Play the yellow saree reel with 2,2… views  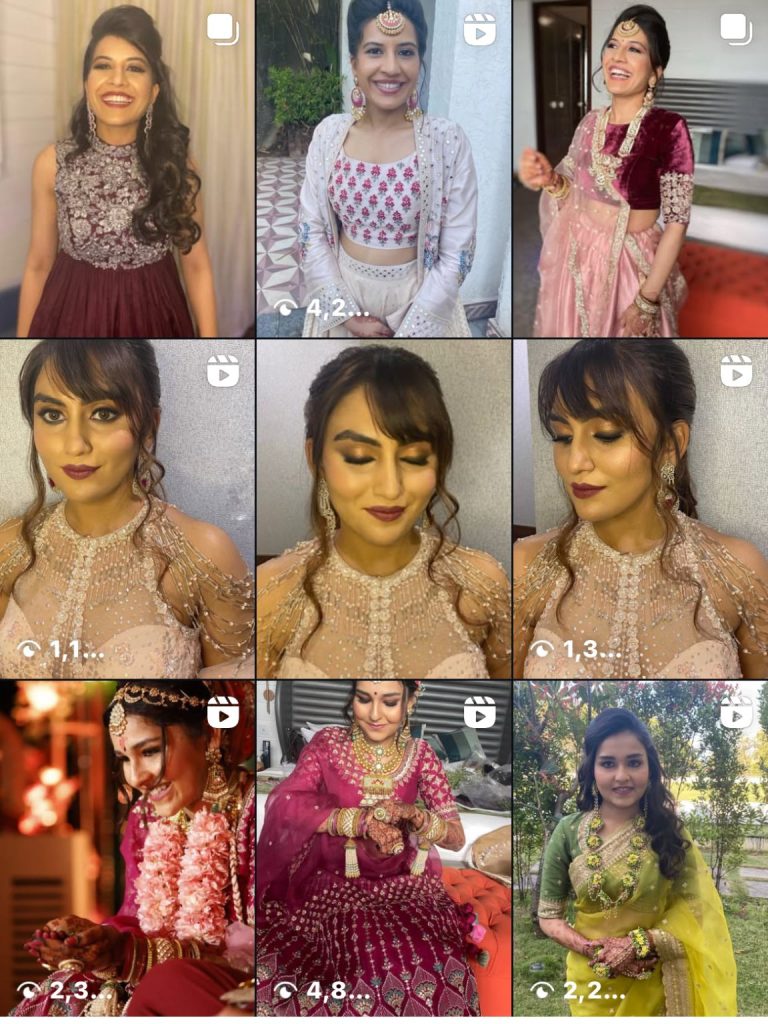640,848
